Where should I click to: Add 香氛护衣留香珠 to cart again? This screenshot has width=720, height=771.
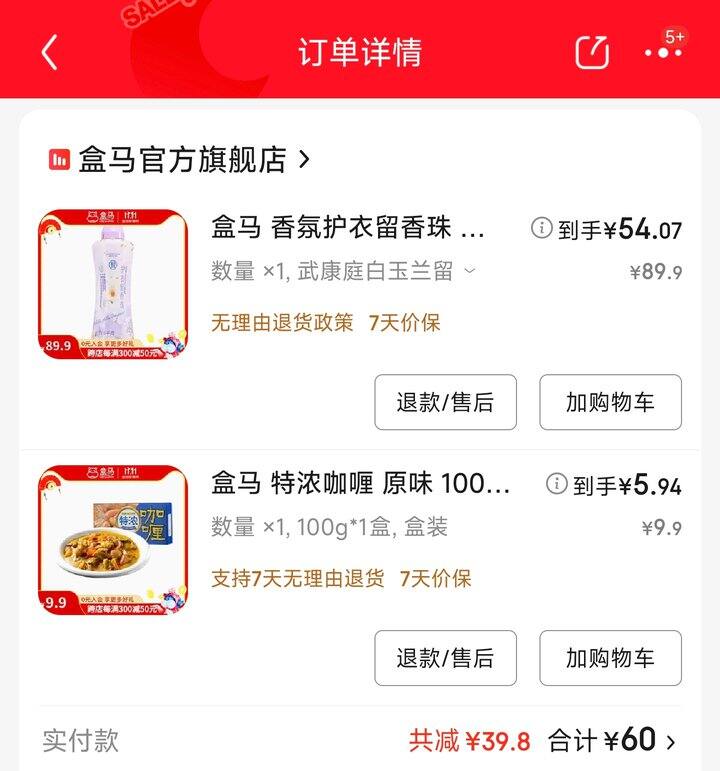(x=610, y=402)
